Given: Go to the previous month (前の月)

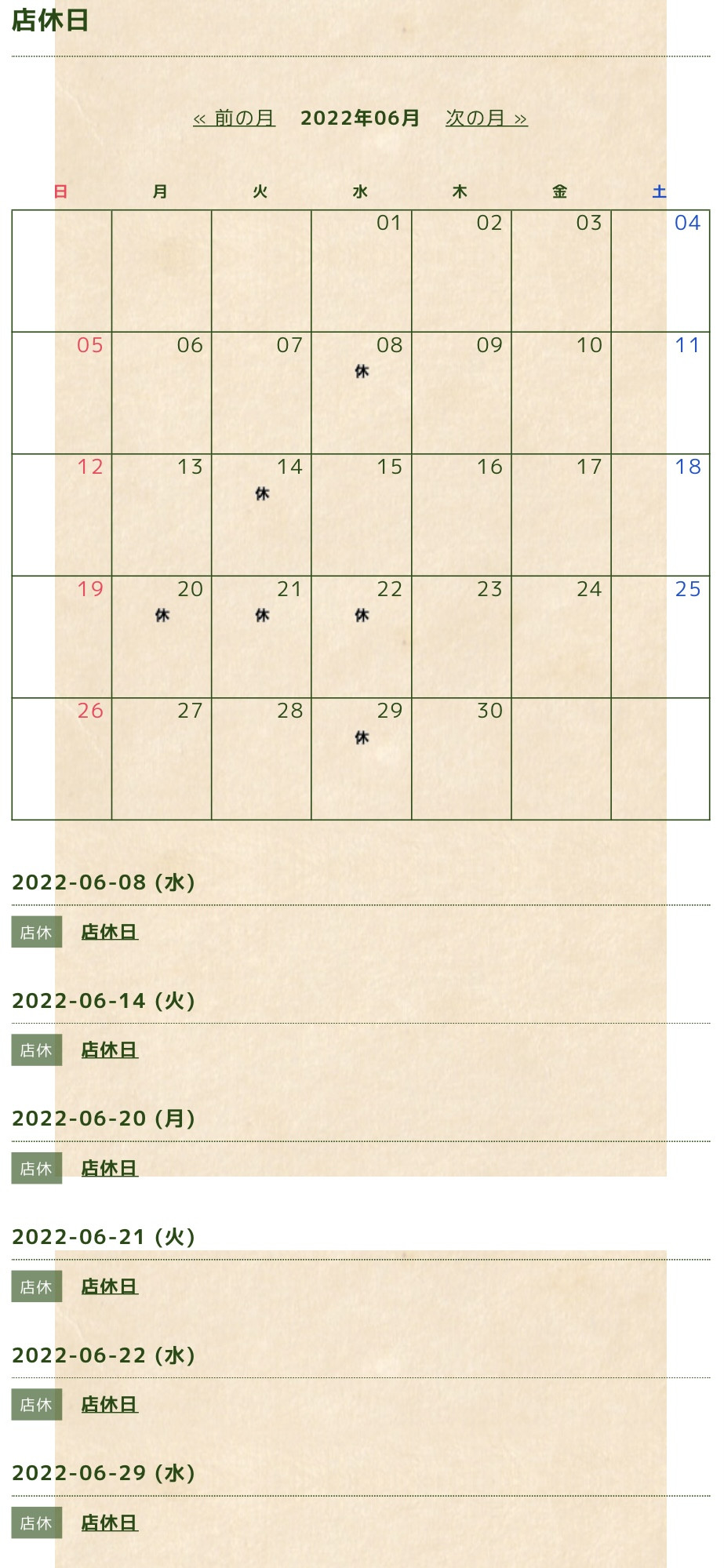Looking at the screenshot, I should (234, 118).
